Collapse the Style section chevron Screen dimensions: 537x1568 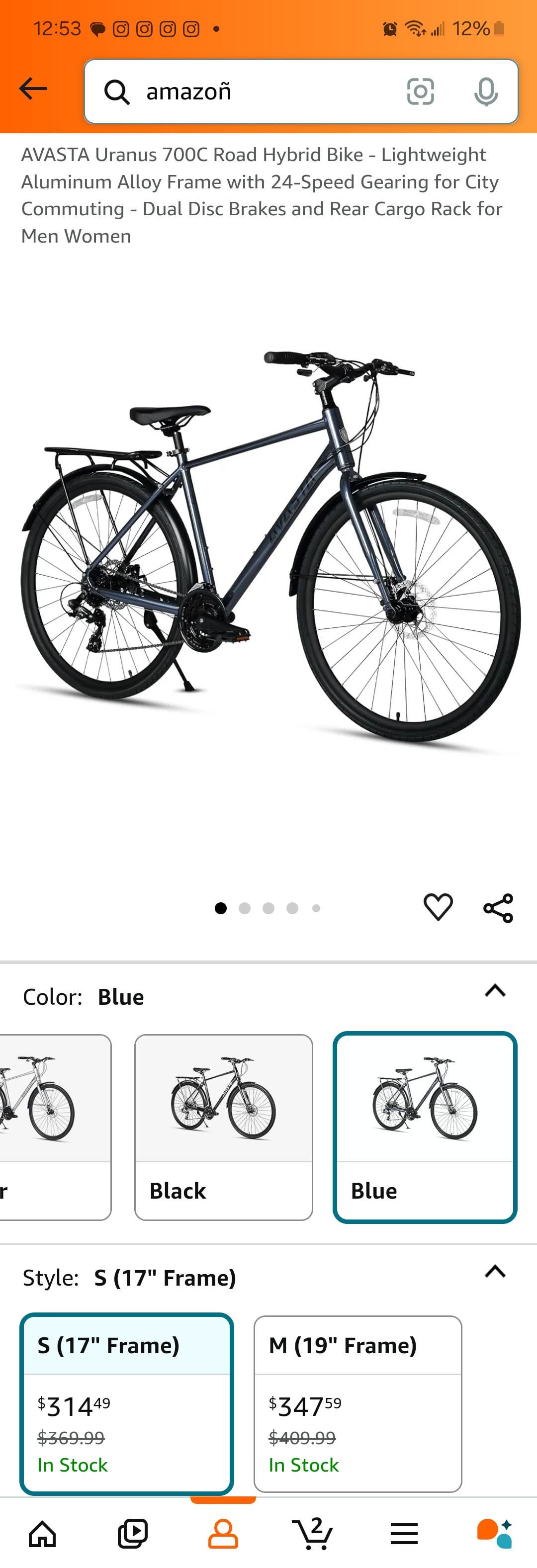tap(495, 1271)
